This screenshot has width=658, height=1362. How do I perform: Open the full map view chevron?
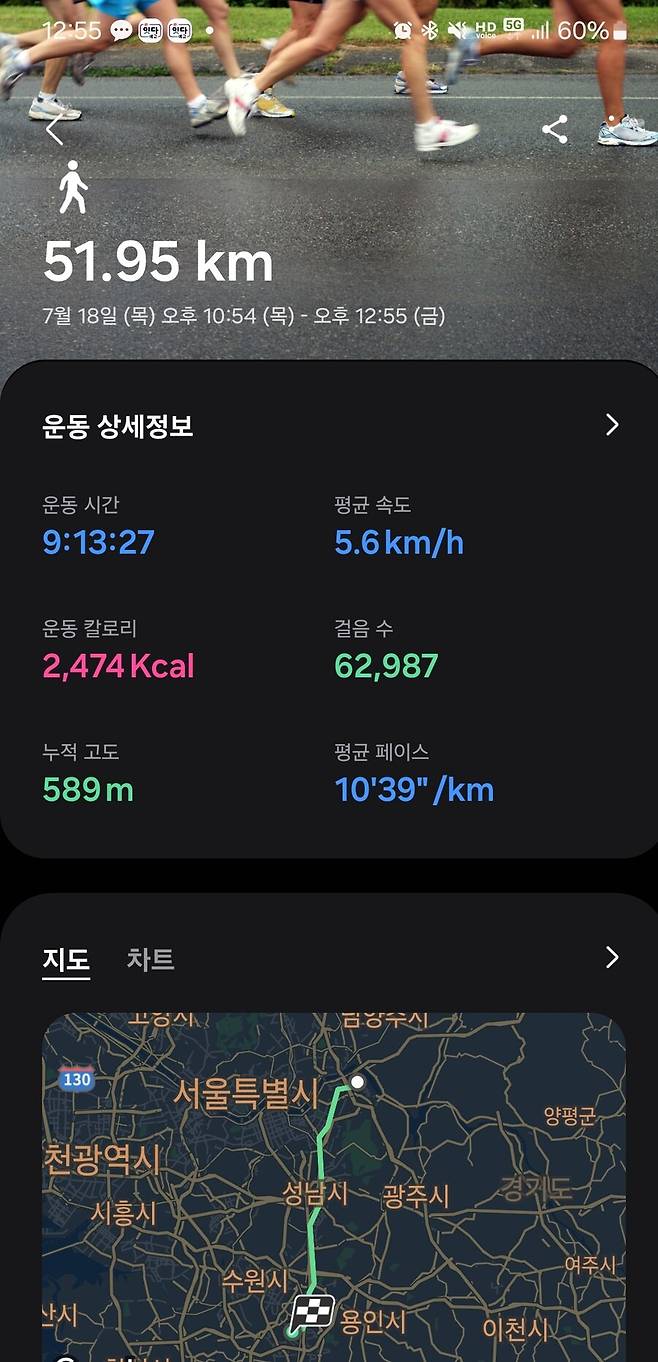click(612, 958)
